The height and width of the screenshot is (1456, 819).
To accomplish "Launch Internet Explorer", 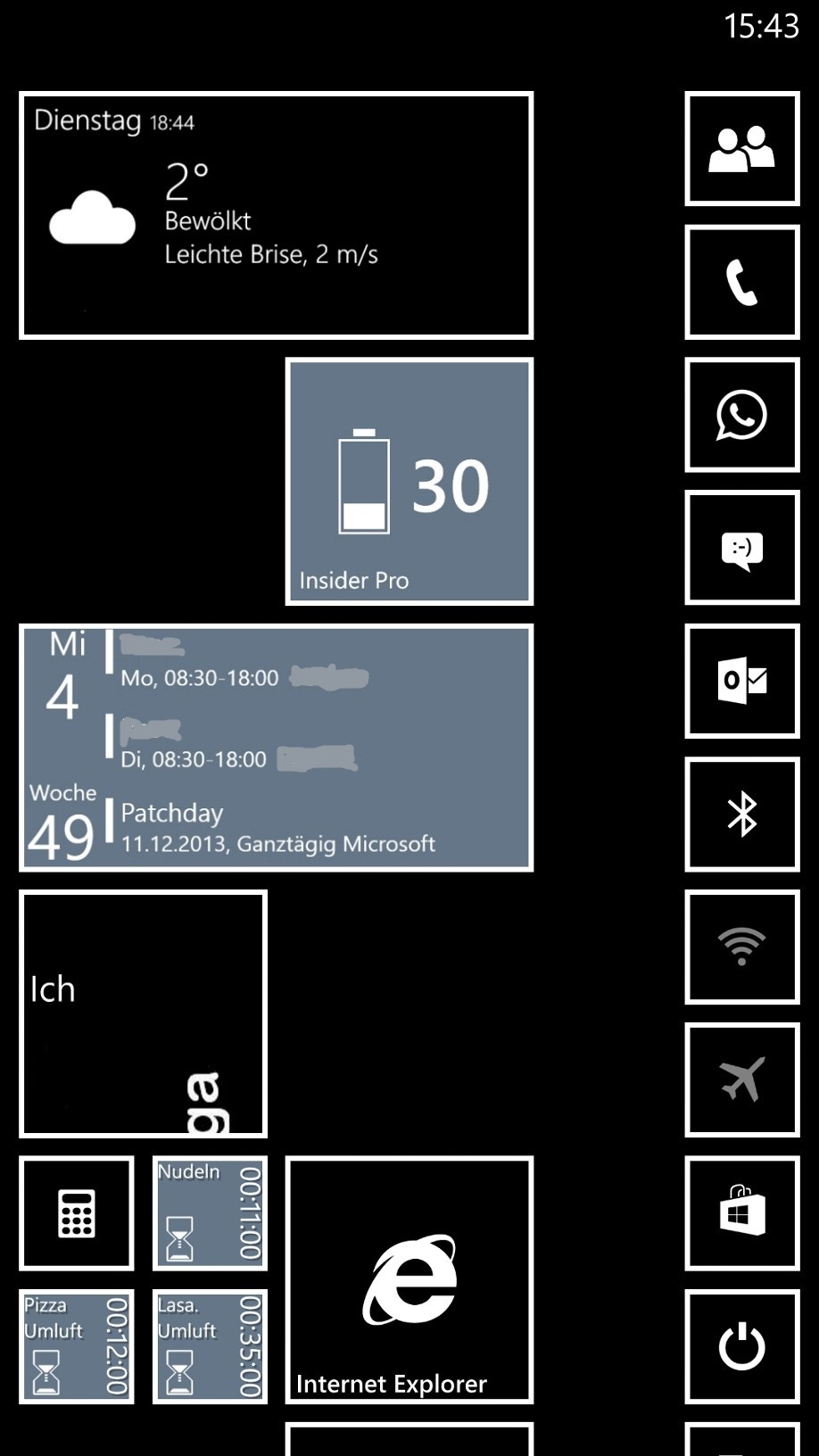I will (409, 1280).
